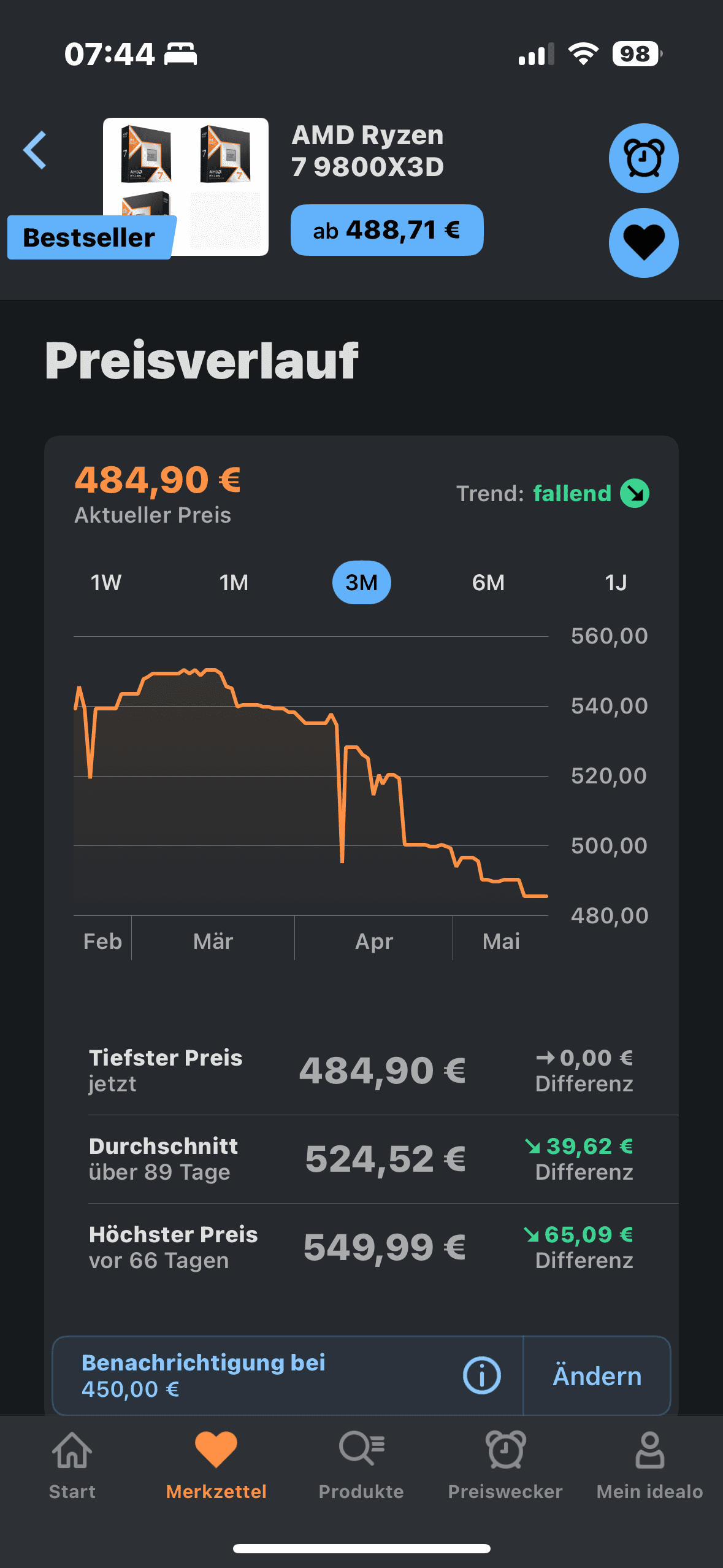
Task: Open the price alarm clock icon
Action: (x=643, y=158)
